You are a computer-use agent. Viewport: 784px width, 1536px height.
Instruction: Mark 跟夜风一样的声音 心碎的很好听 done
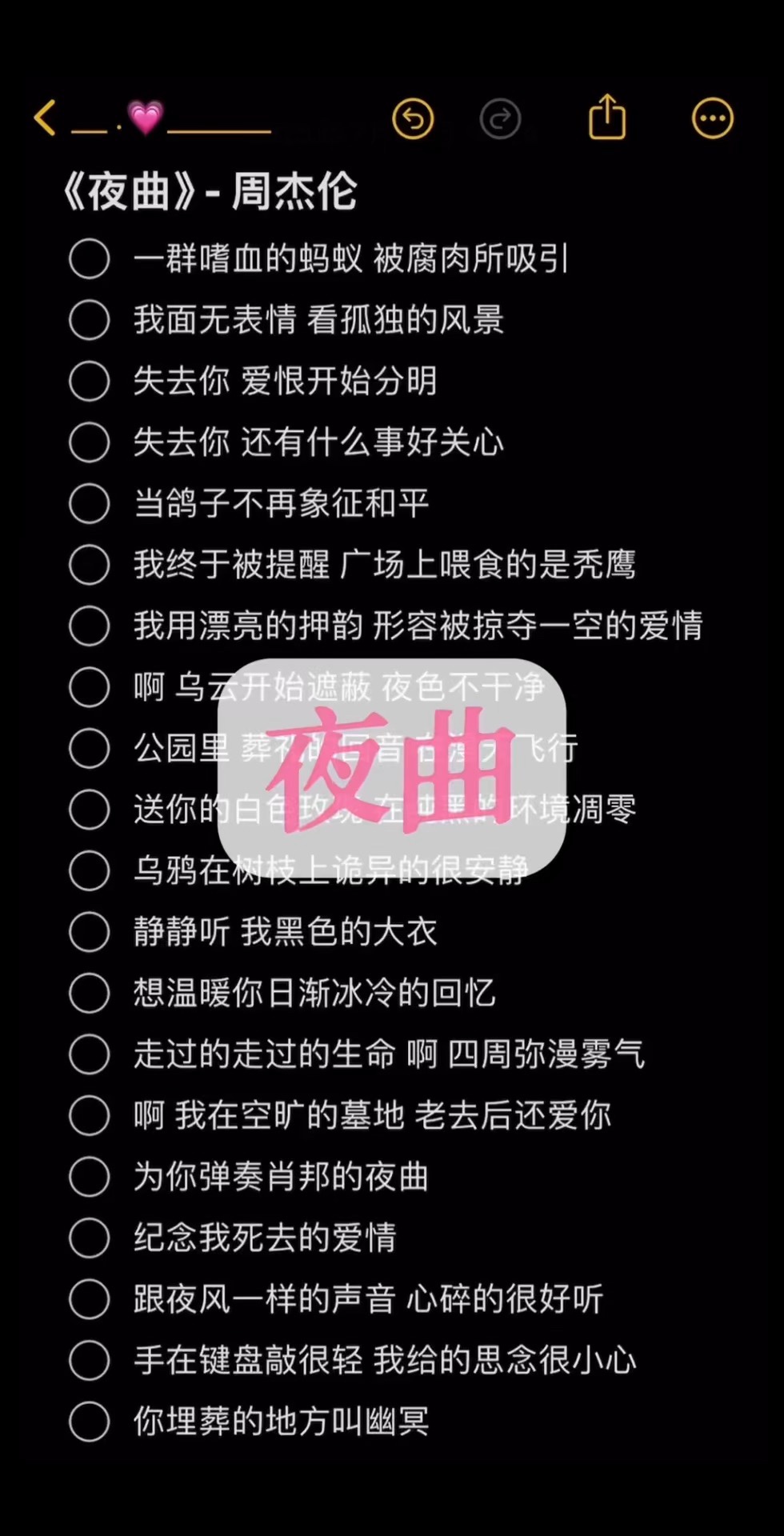click(x=90, y=1299)
